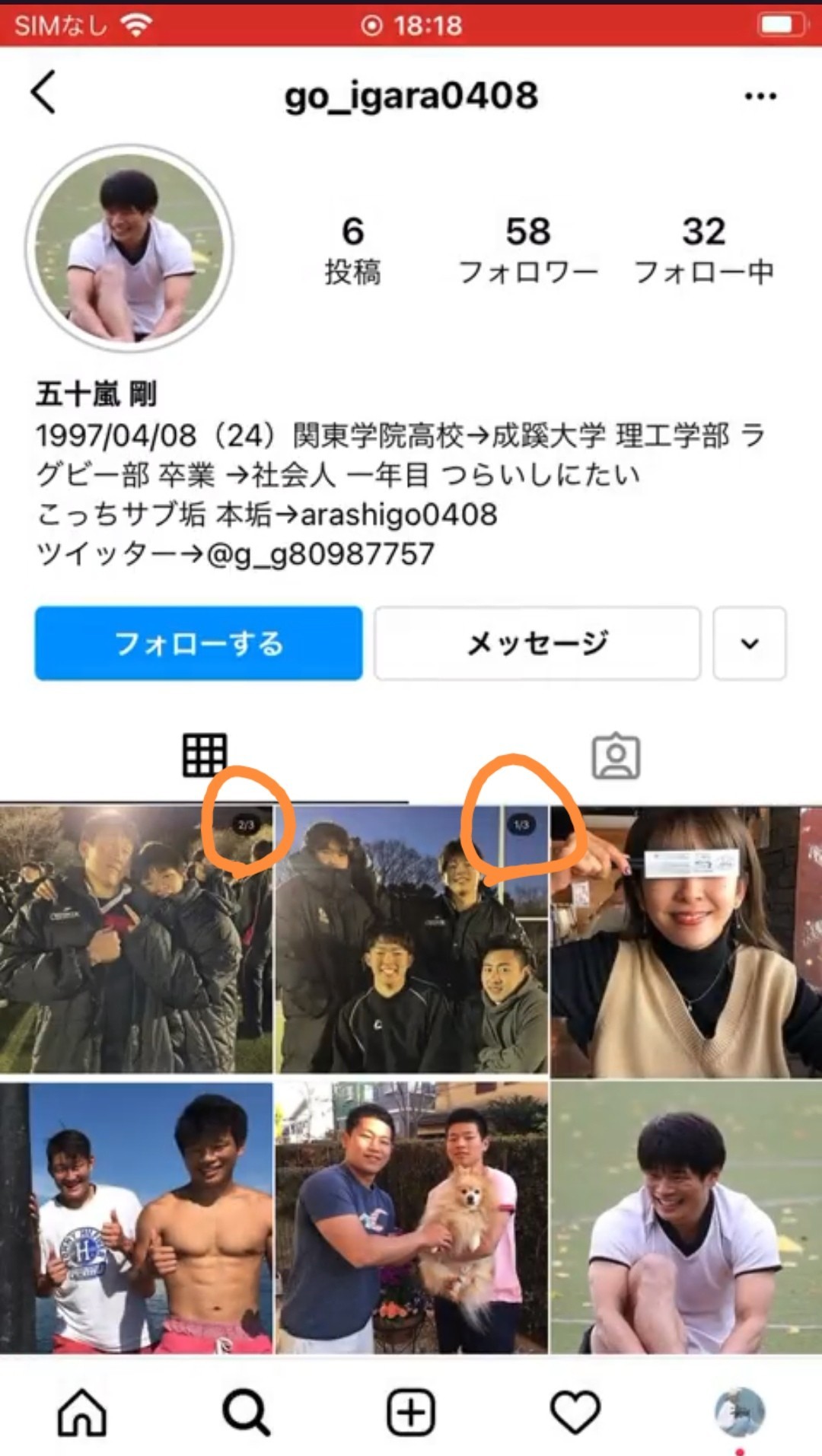Switch to the tagged photos tab

click(x=616, y=756)
